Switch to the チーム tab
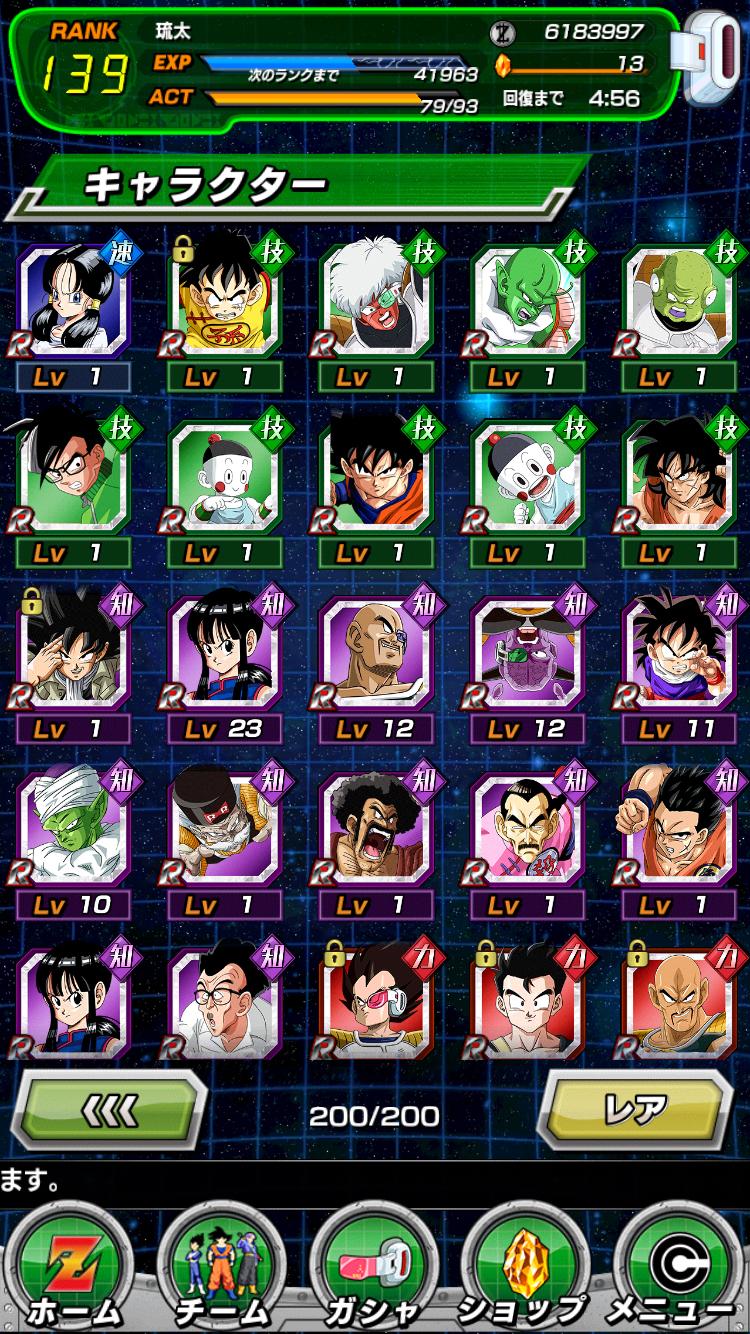The width and height of the screenshot is (750, 1334). [222, 1268]
